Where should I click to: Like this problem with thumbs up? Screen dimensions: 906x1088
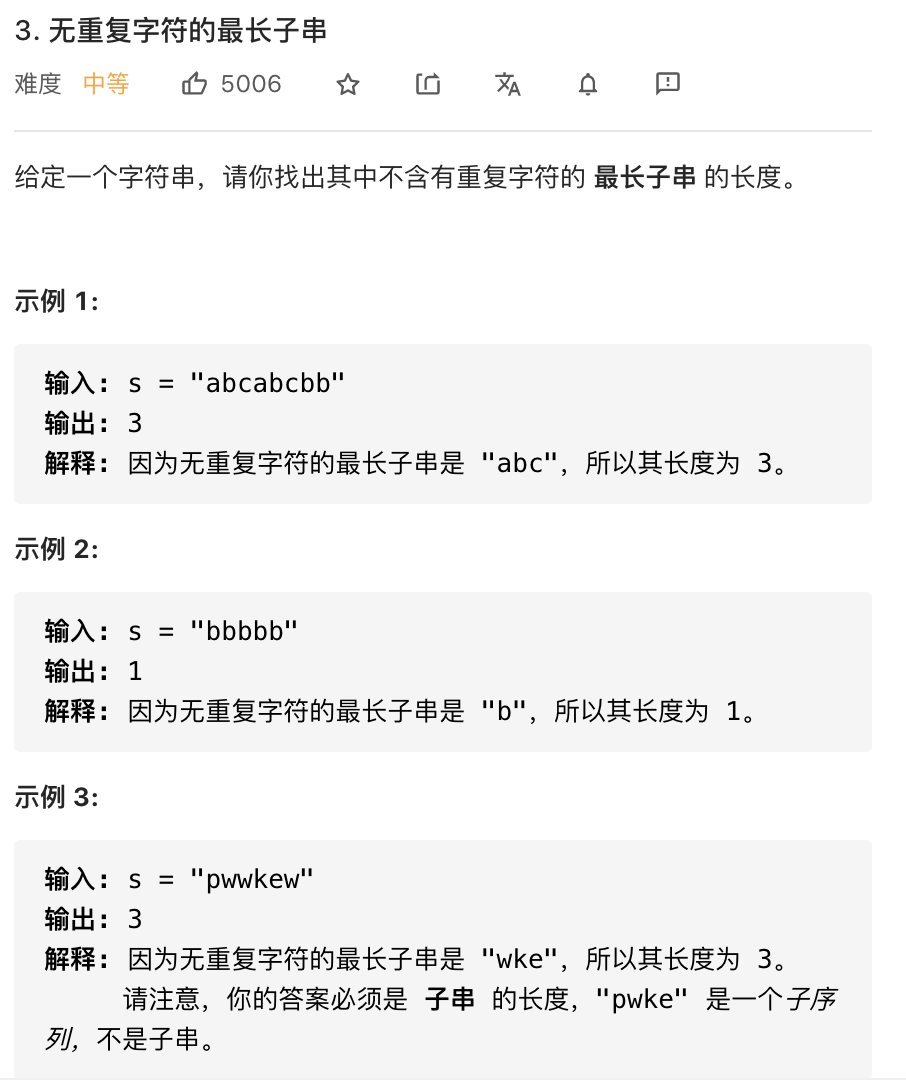tap(194, 85)
